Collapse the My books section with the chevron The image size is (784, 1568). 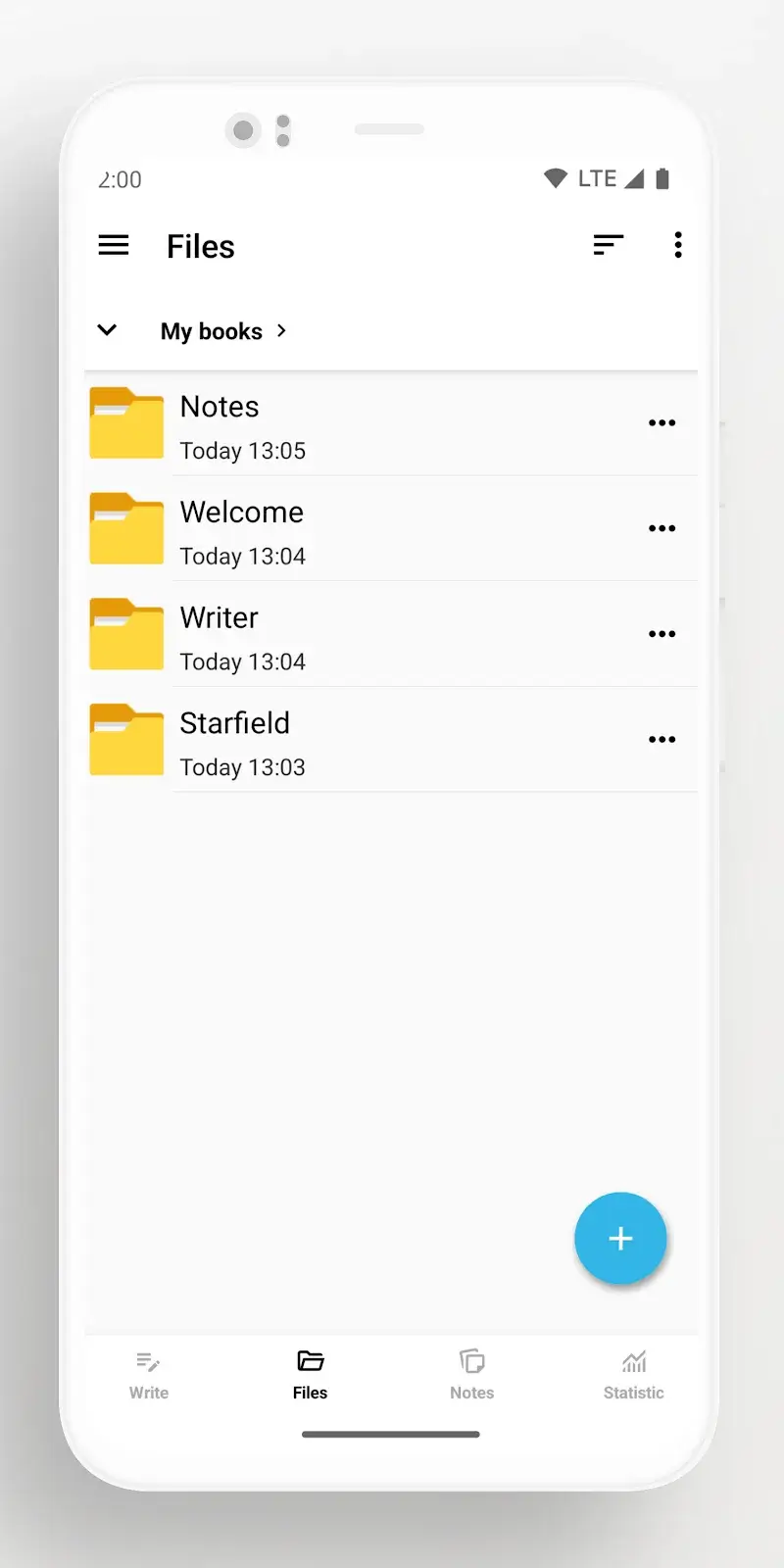(x=108, y=330)
